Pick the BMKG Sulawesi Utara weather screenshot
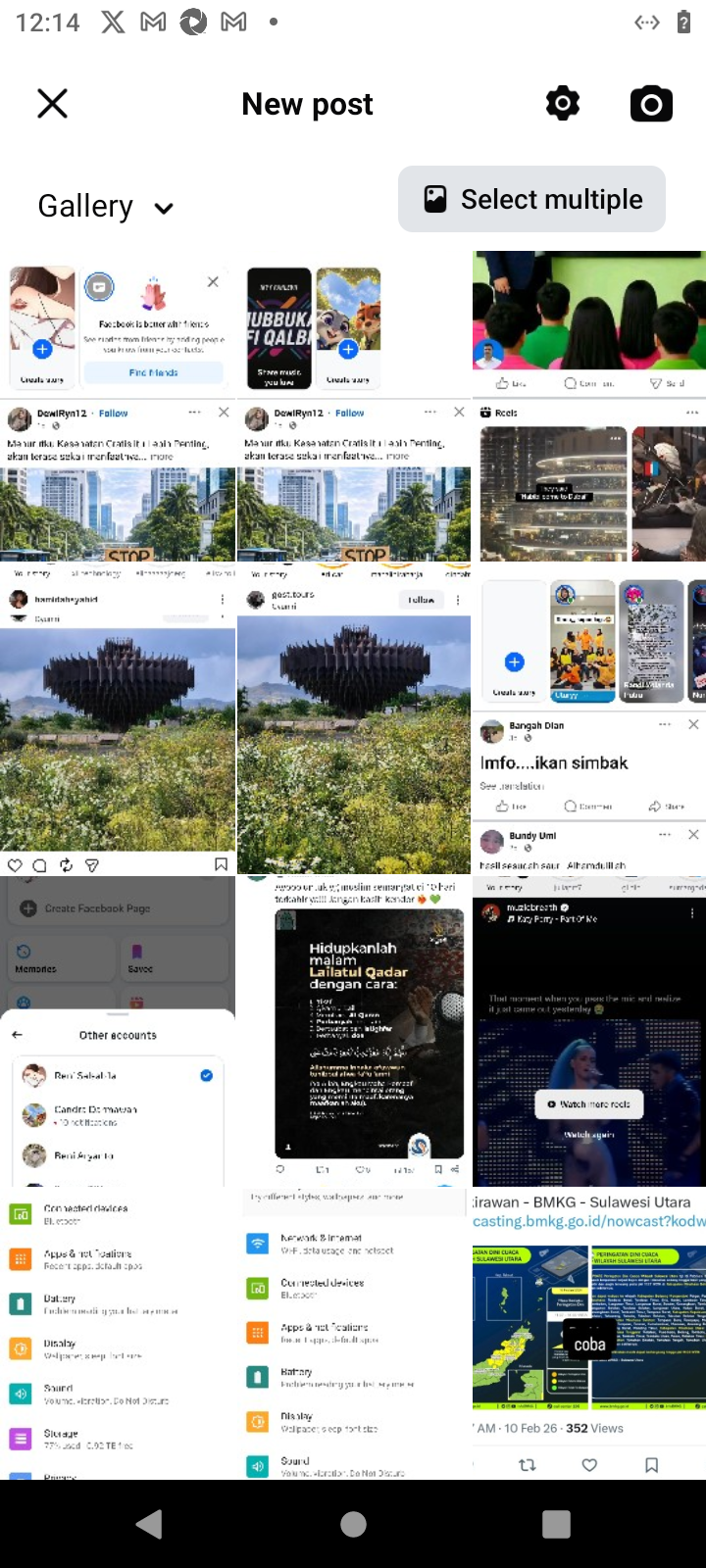 588,1333
